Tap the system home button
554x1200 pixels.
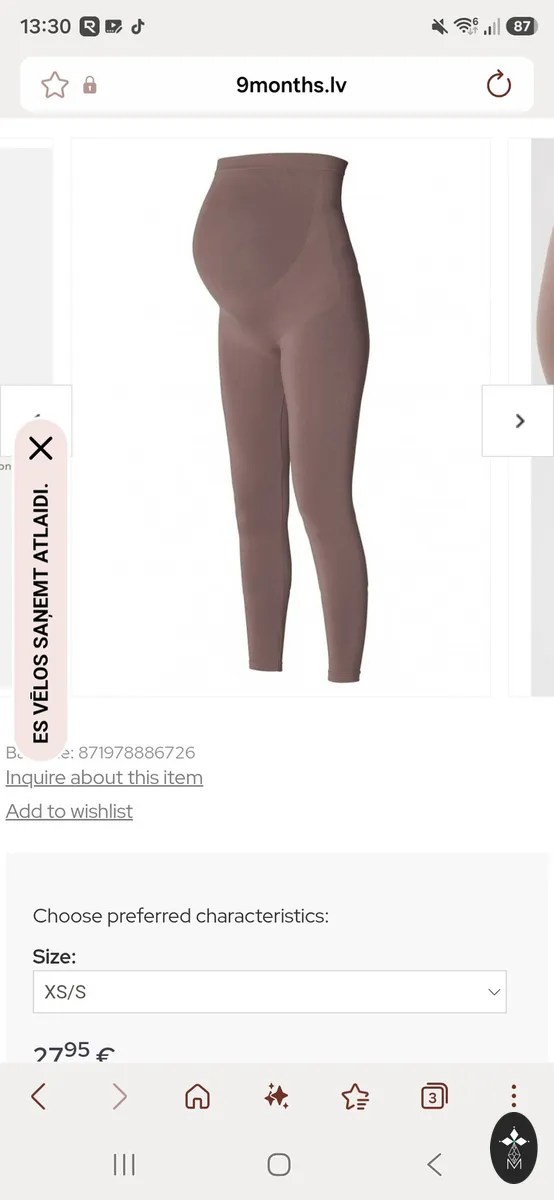click(279, 1164)
